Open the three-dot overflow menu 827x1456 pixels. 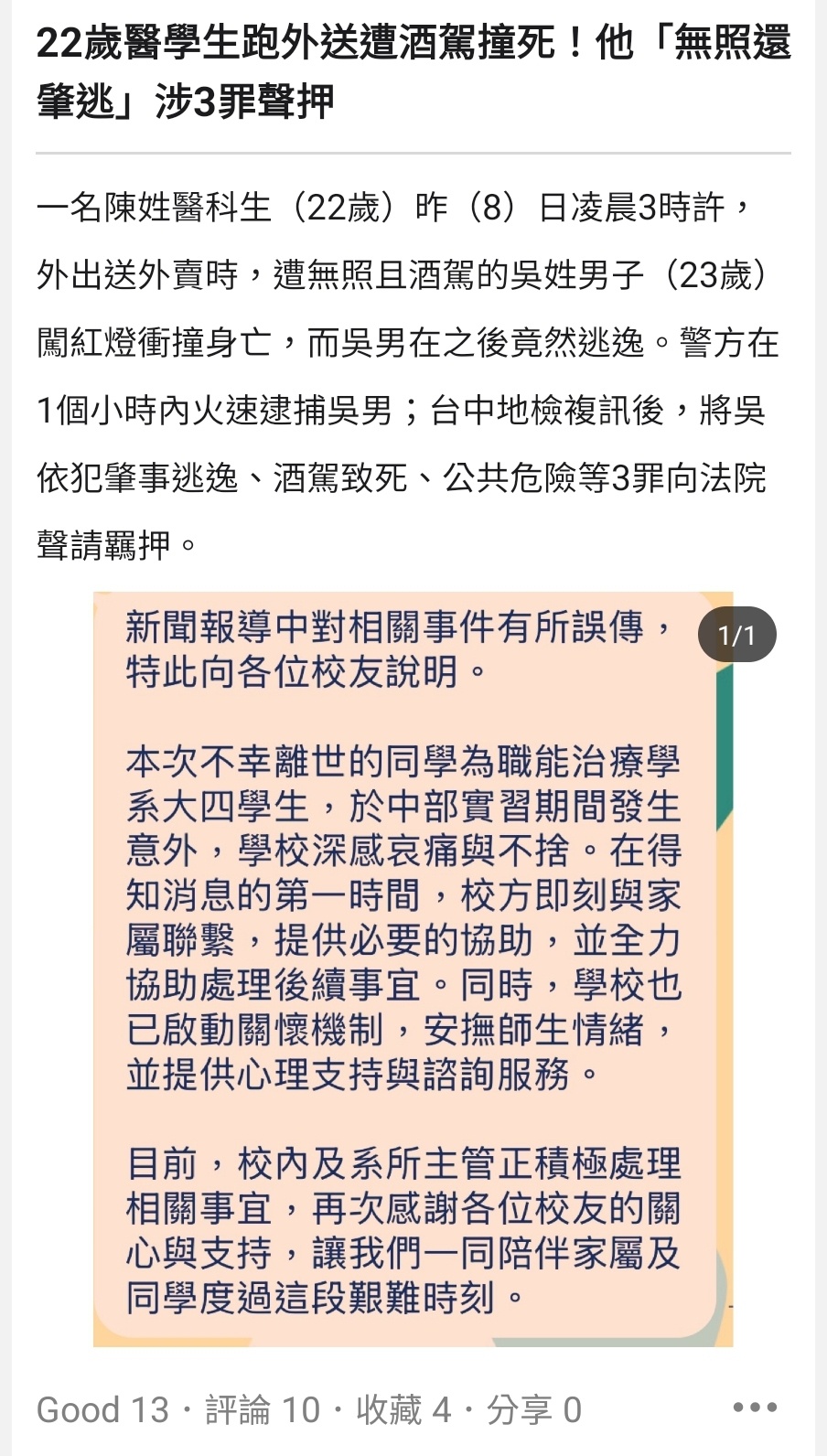coord(755,1408)
